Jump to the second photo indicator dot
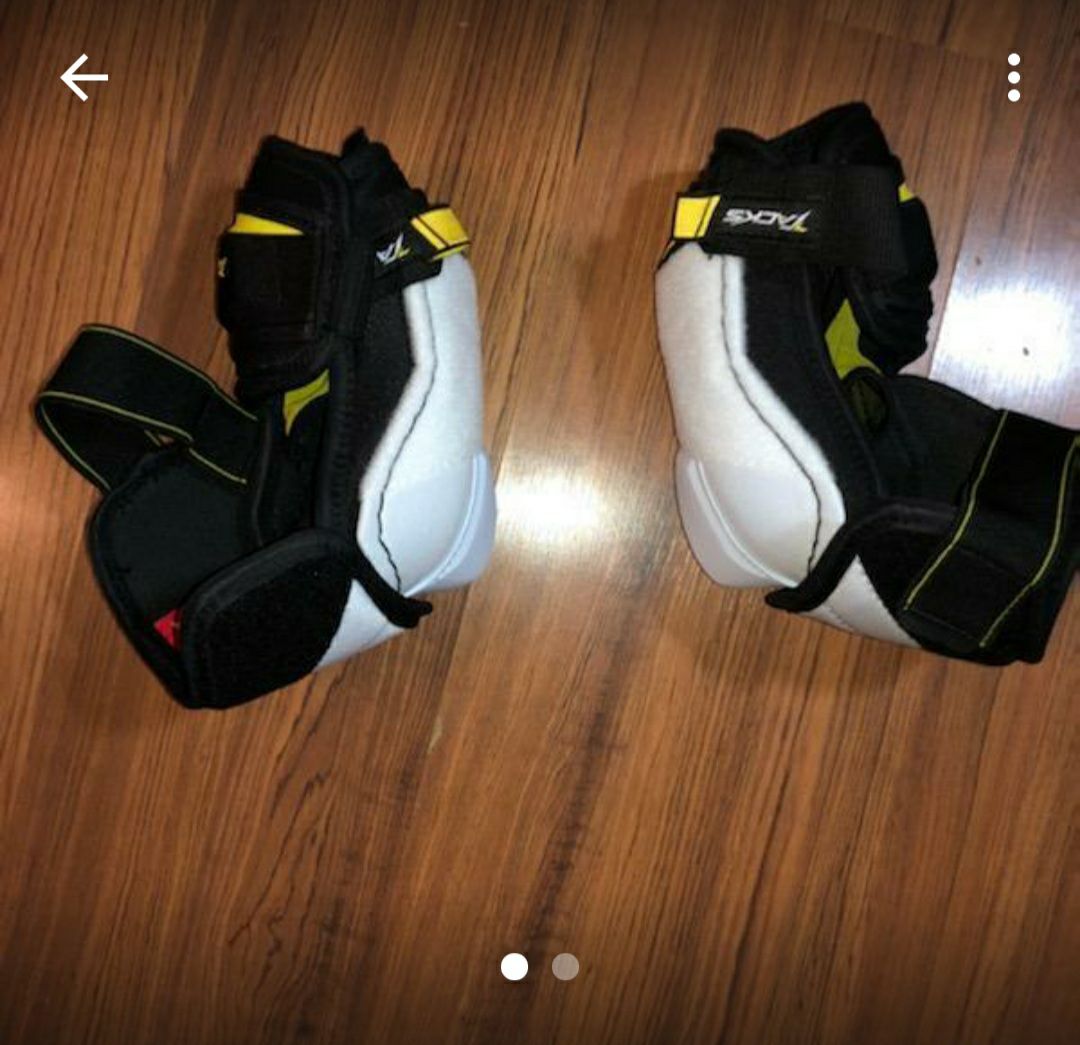1080x1045 pixels. pos(565,966)
